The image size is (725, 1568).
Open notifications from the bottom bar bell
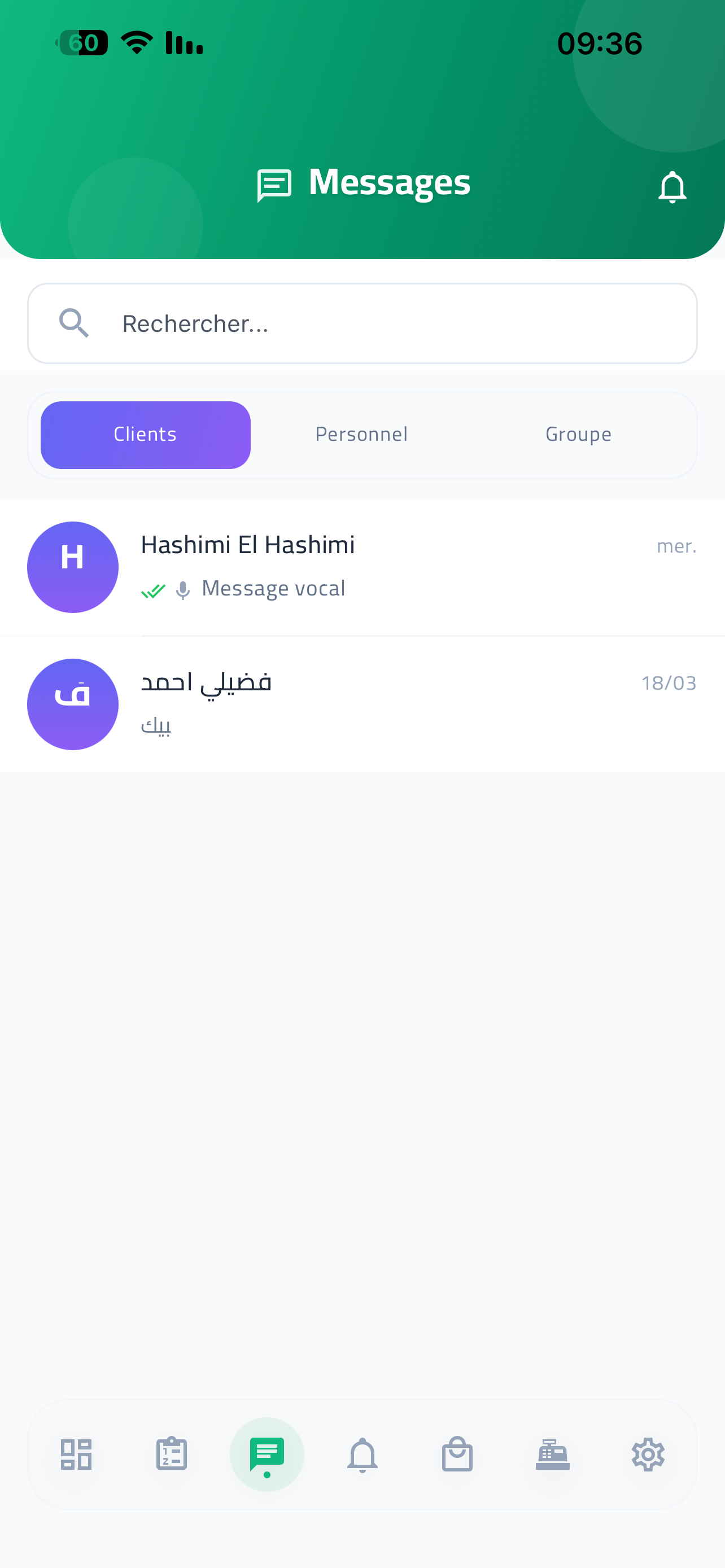tap(362, 1455)
